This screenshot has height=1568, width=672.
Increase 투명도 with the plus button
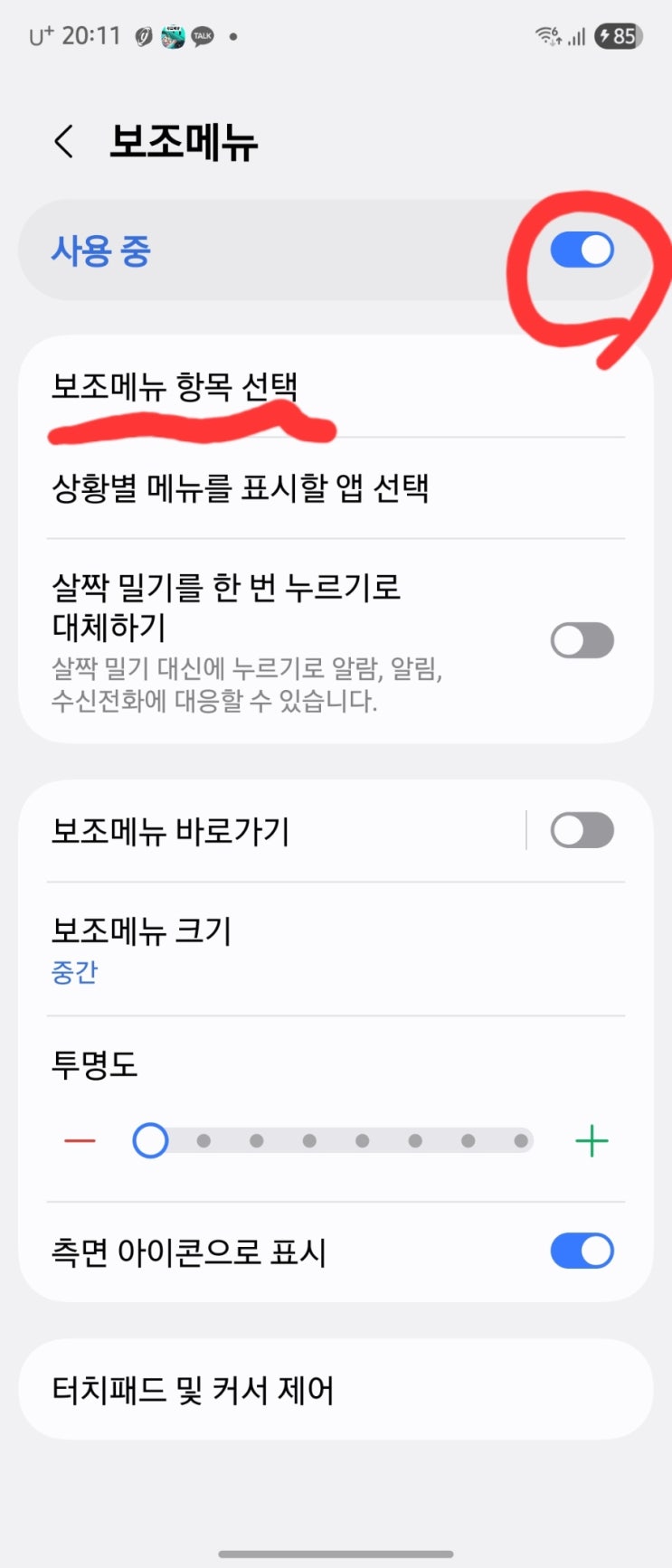[592, 1141]
